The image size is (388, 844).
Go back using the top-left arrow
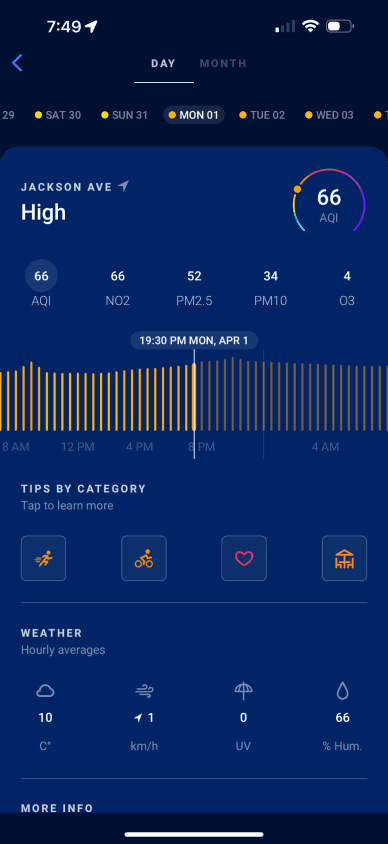pyautogui.click(x=17, y=63)
